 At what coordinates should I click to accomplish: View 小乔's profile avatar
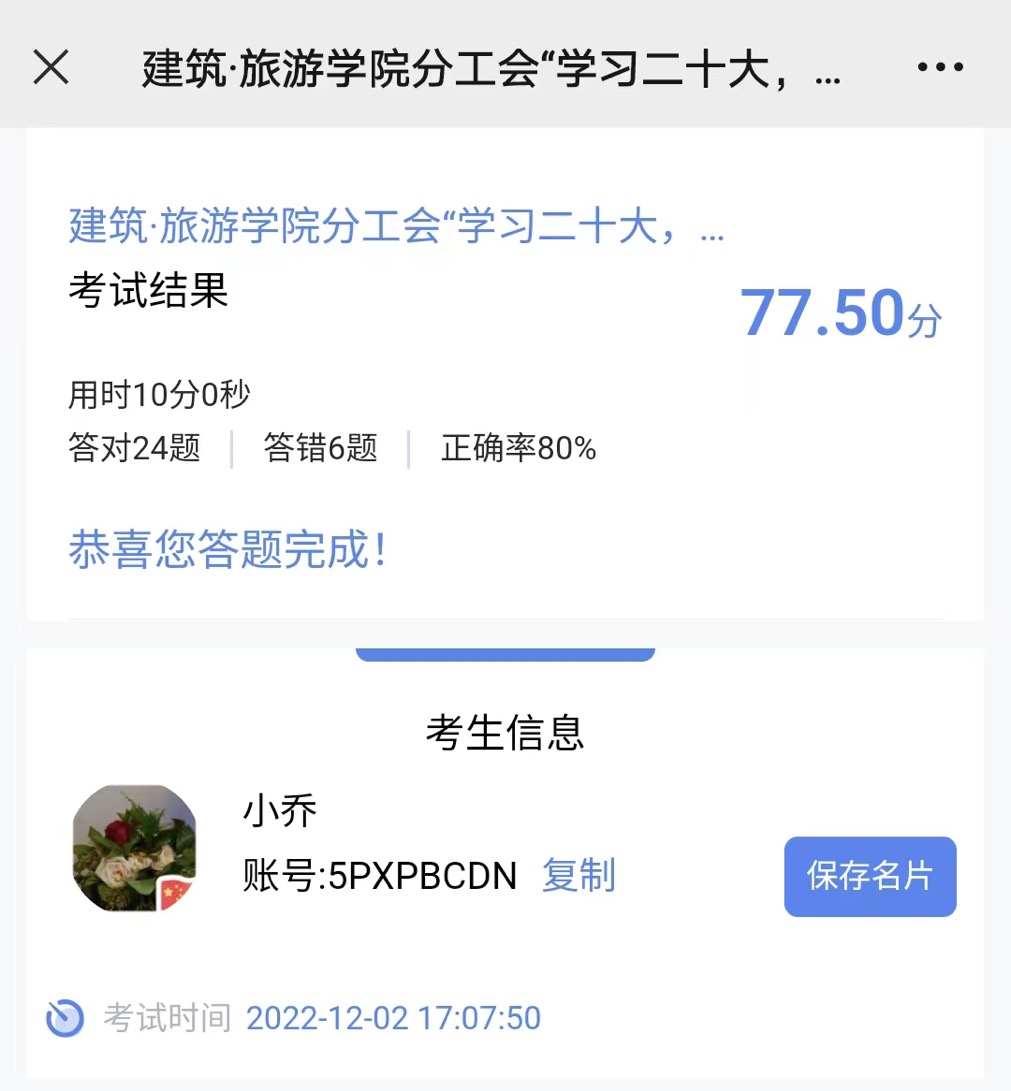(134, 848)
